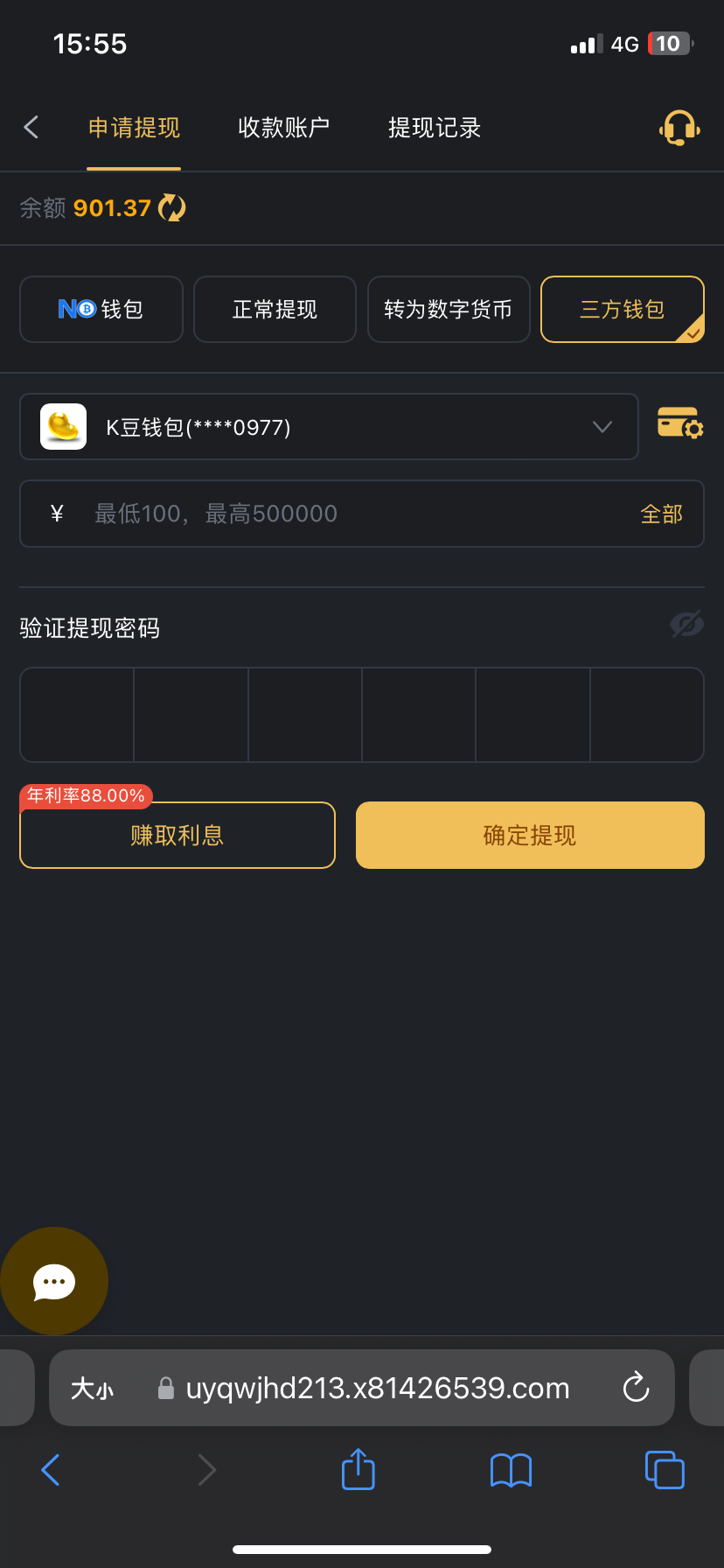Select the 三方钱包 option
The image size is (724, 1568).
623,309
